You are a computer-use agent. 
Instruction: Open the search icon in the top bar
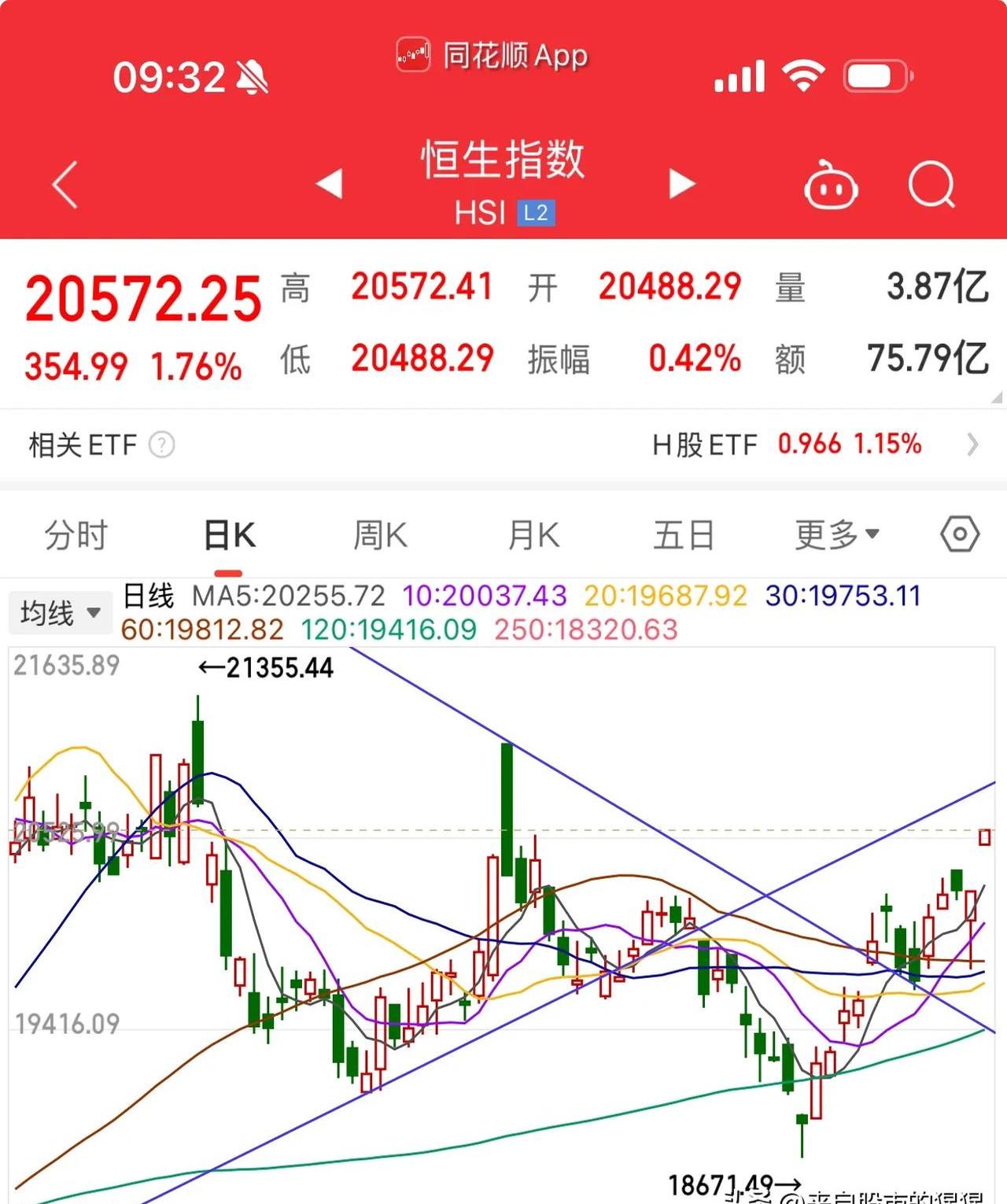[x=932, y=184]
